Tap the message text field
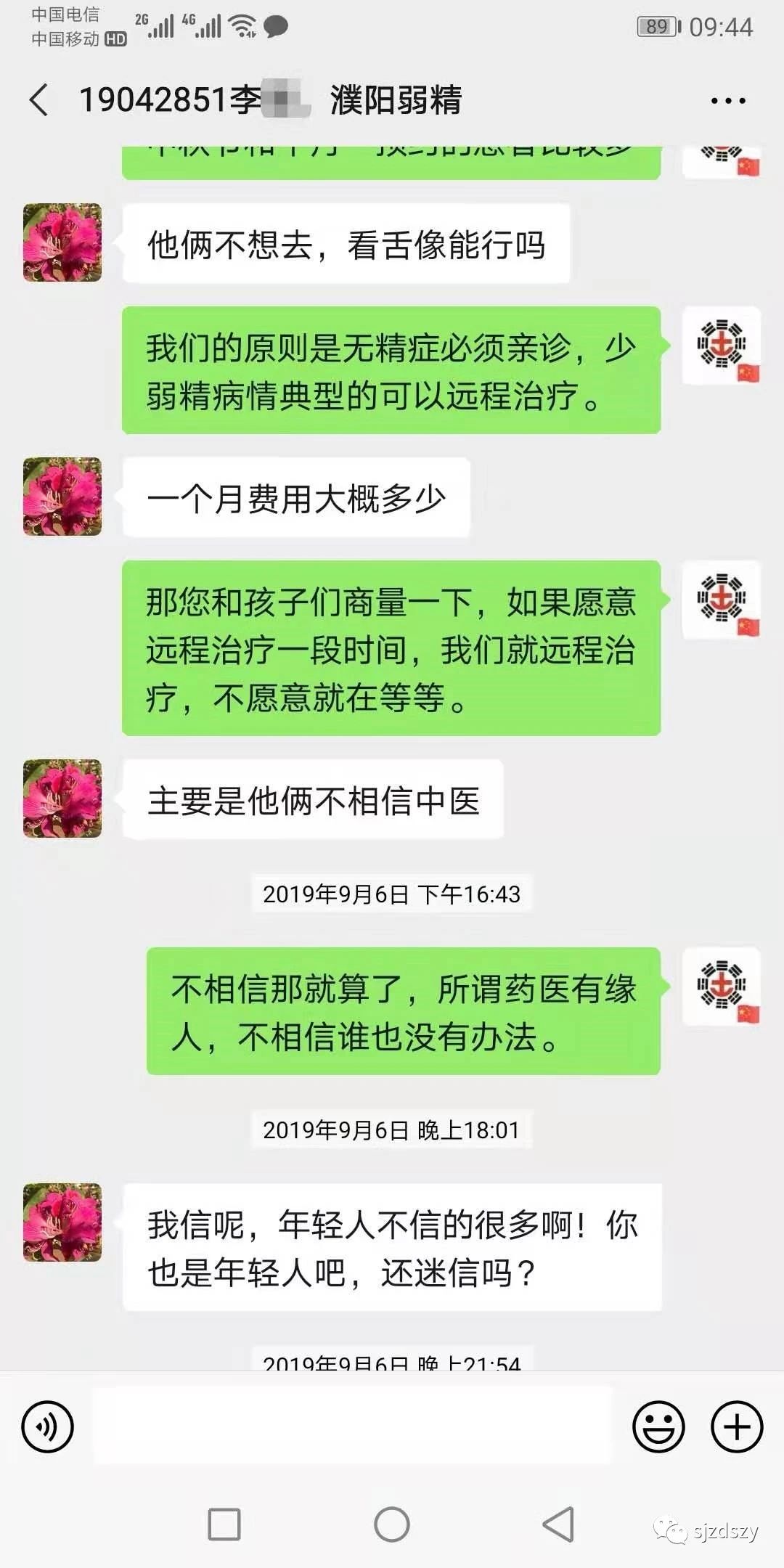The image size is (784, 1568). click(353, 1426)
